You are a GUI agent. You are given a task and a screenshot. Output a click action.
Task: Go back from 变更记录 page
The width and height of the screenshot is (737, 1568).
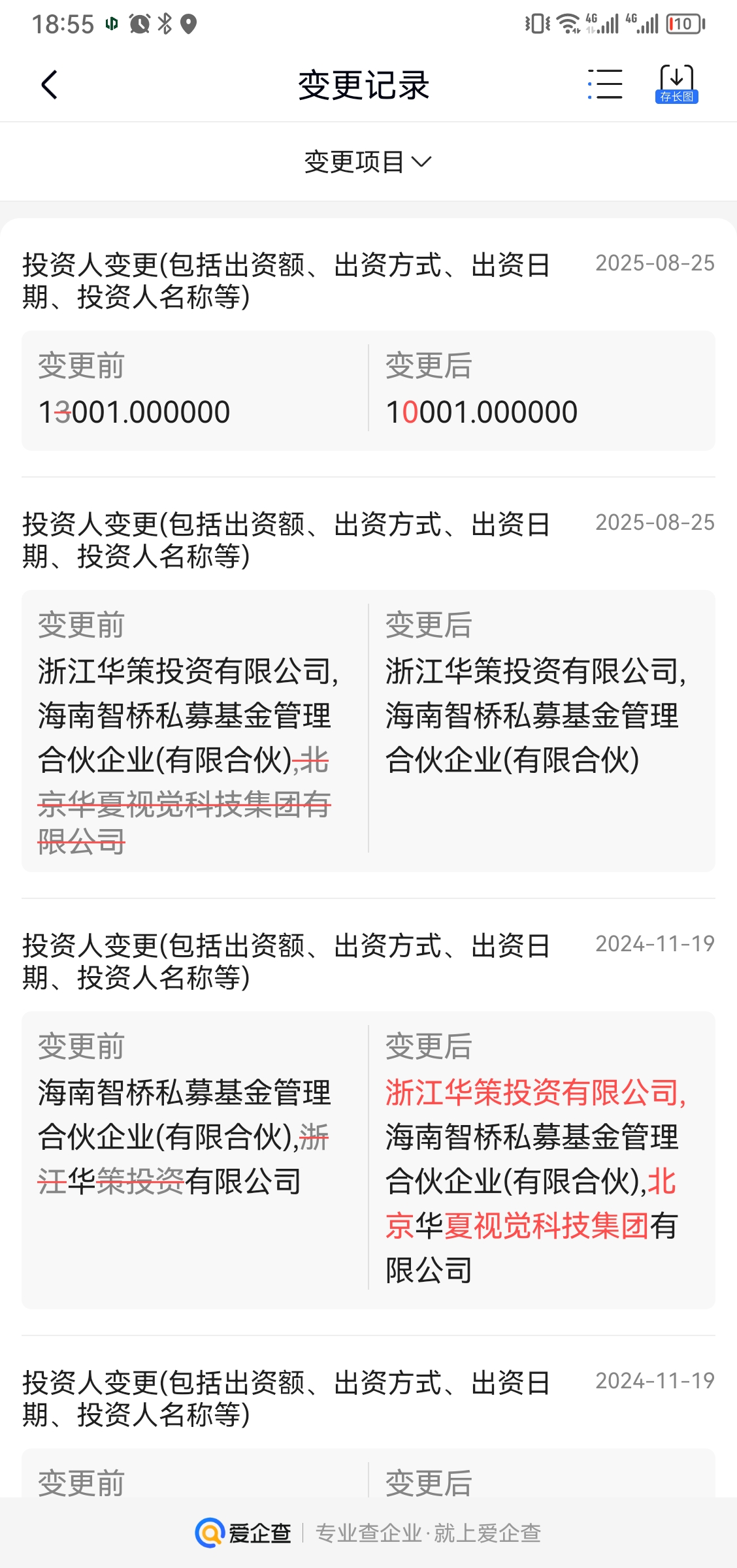coord(49,85)
